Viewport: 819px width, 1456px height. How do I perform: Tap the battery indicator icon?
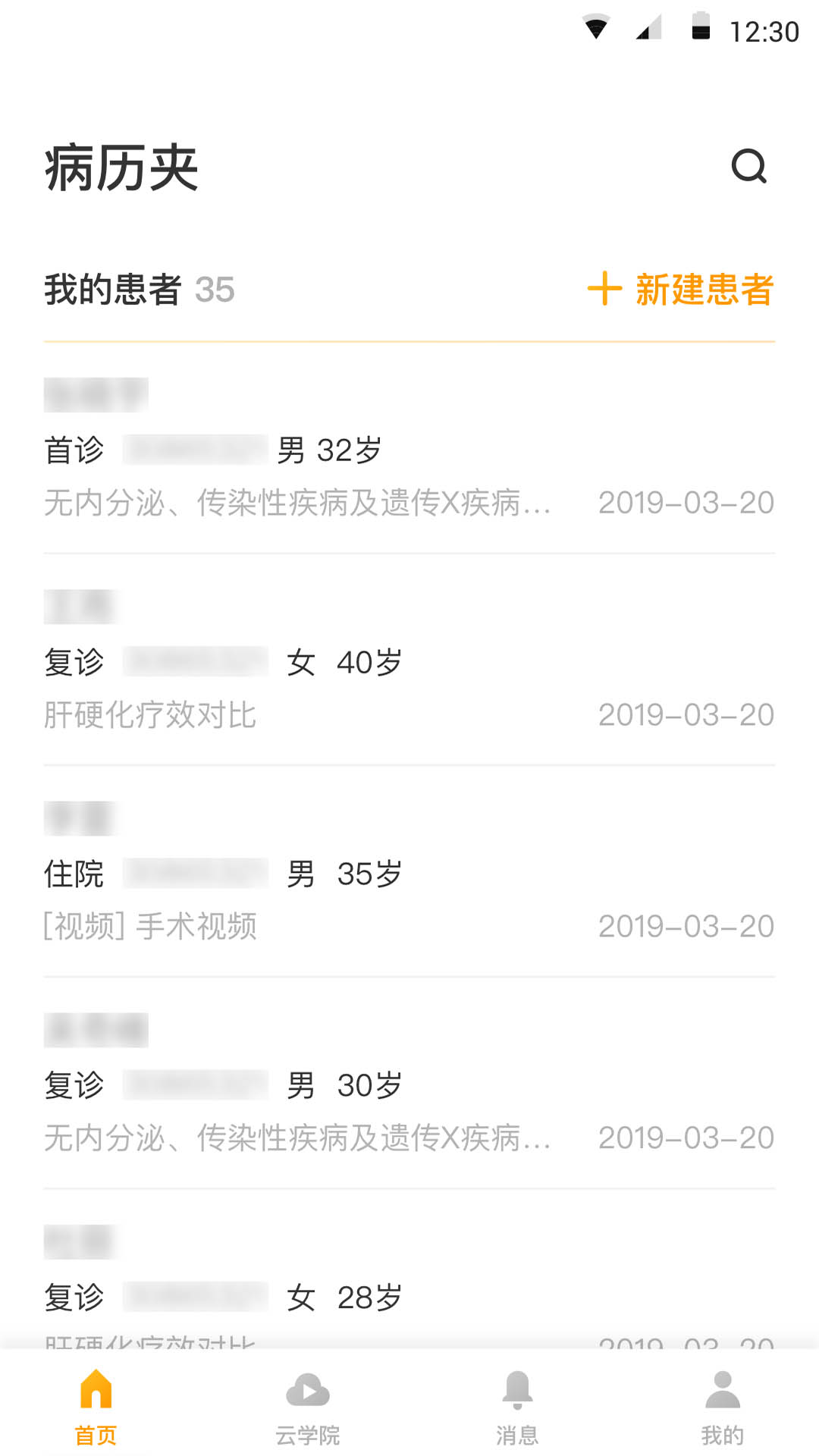(x=701, y=25)
